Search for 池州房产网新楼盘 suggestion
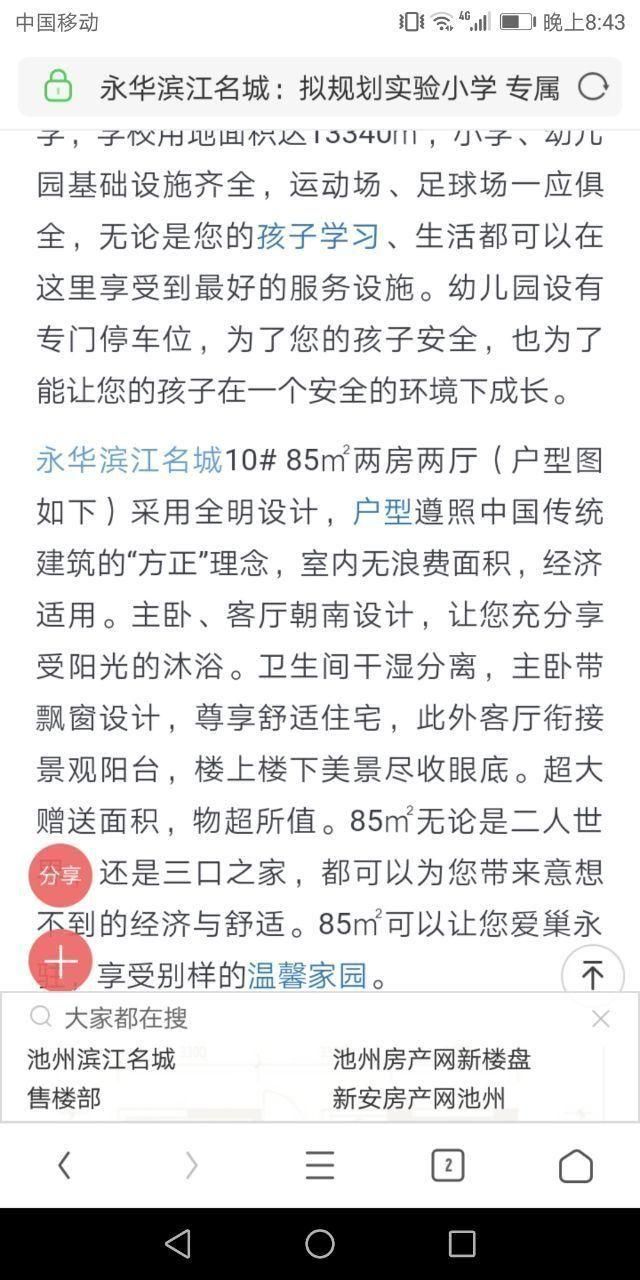640x1280 pixels. (432, 1059)
